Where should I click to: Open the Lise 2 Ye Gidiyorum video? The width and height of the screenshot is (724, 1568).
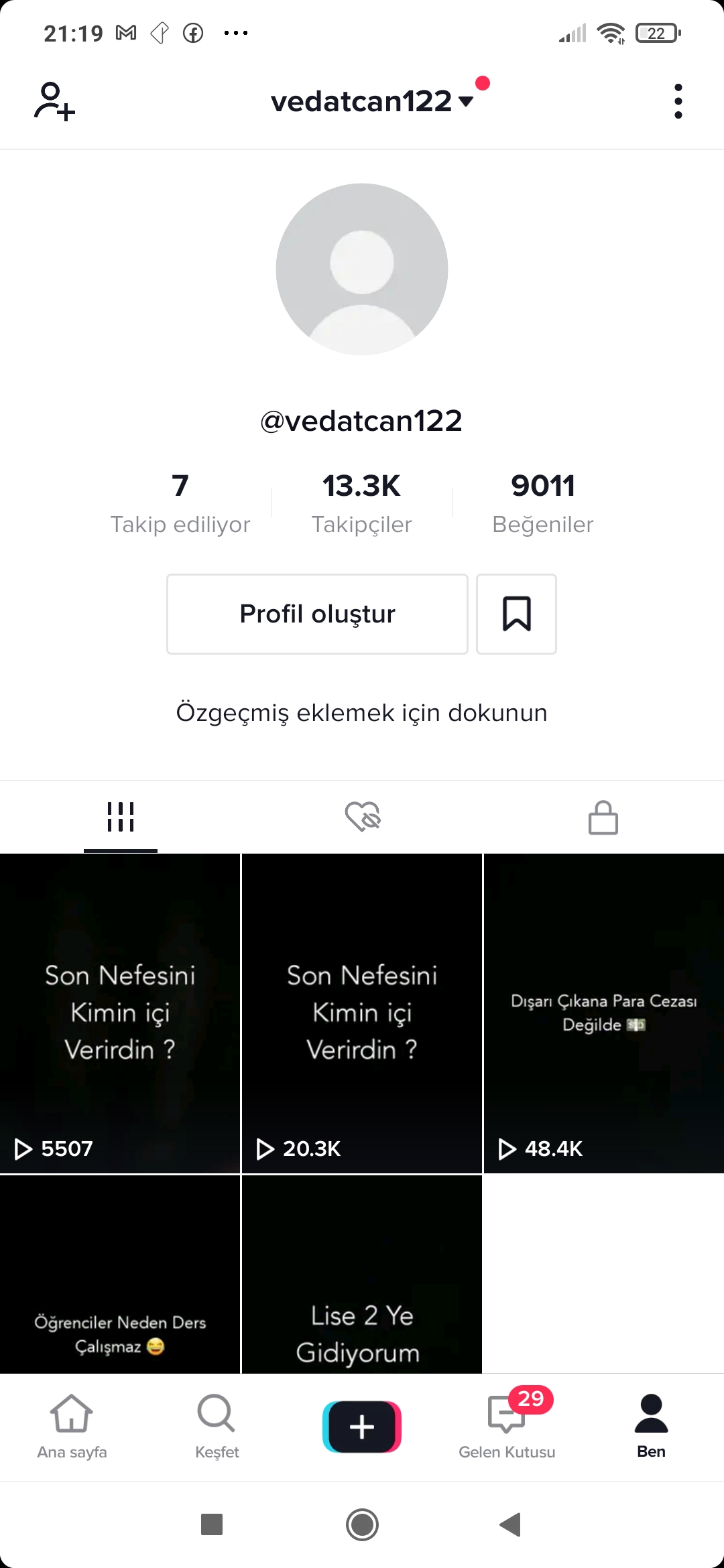point(362,1274)
